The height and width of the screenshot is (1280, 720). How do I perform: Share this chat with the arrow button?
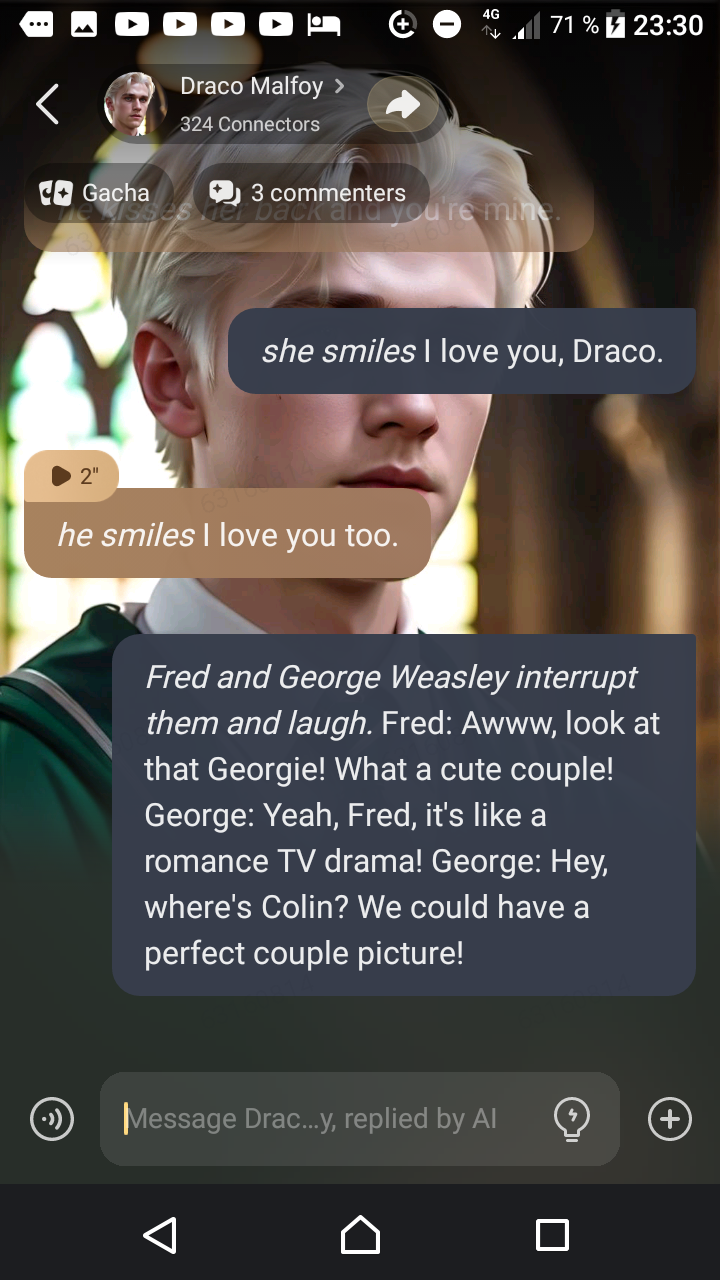click(403, 105)
